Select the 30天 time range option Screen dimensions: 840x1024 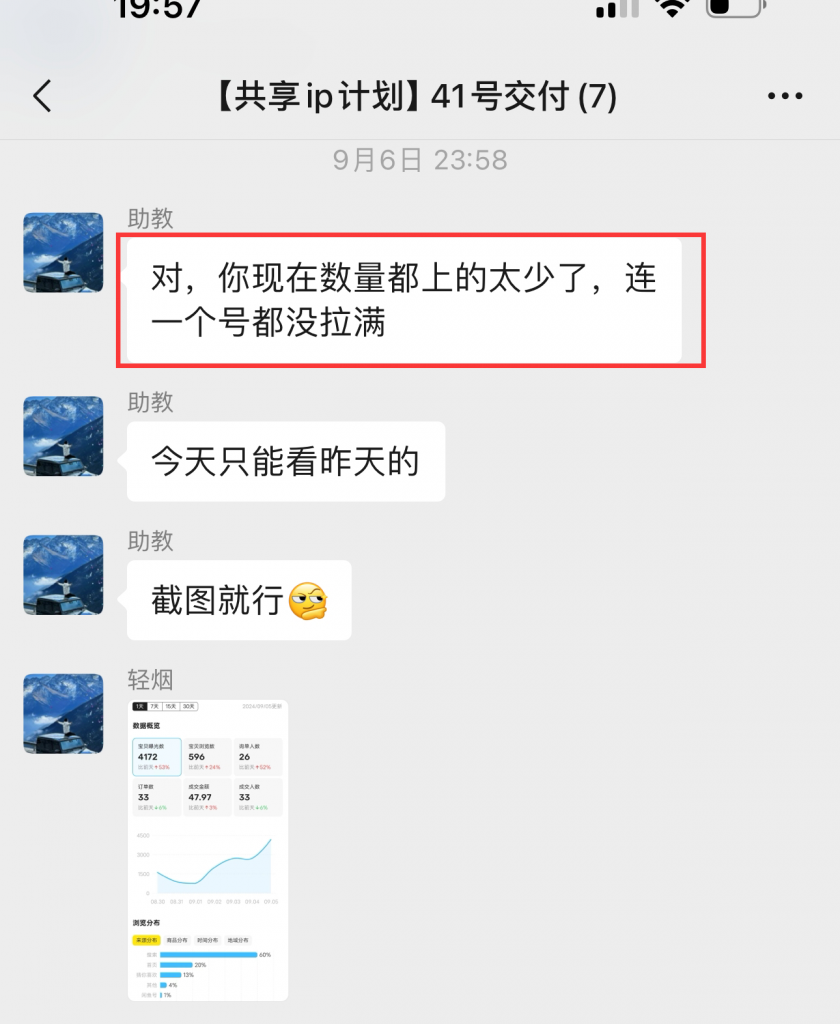point(188,705)
